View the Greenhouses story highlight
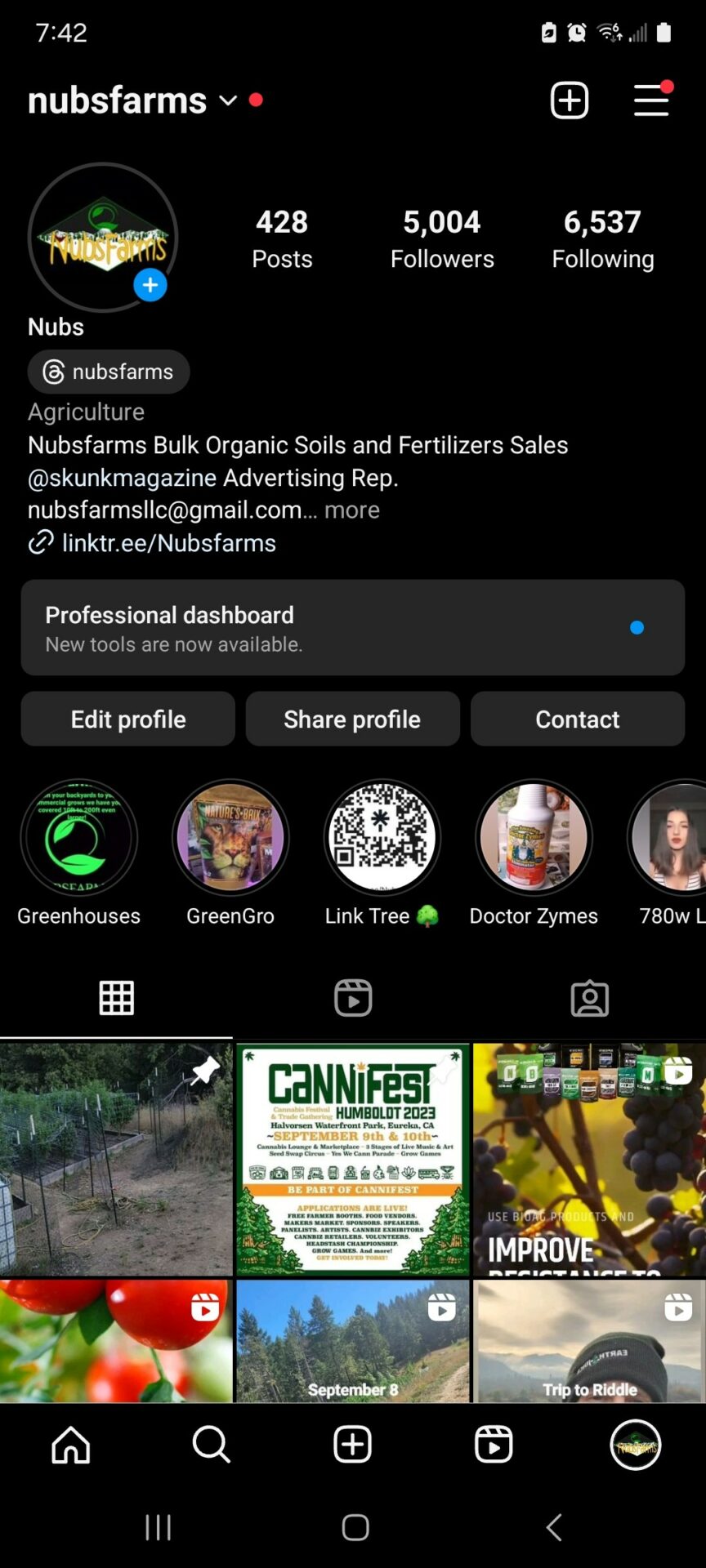This screenshot has width=706, height=1568. (79, 839)
